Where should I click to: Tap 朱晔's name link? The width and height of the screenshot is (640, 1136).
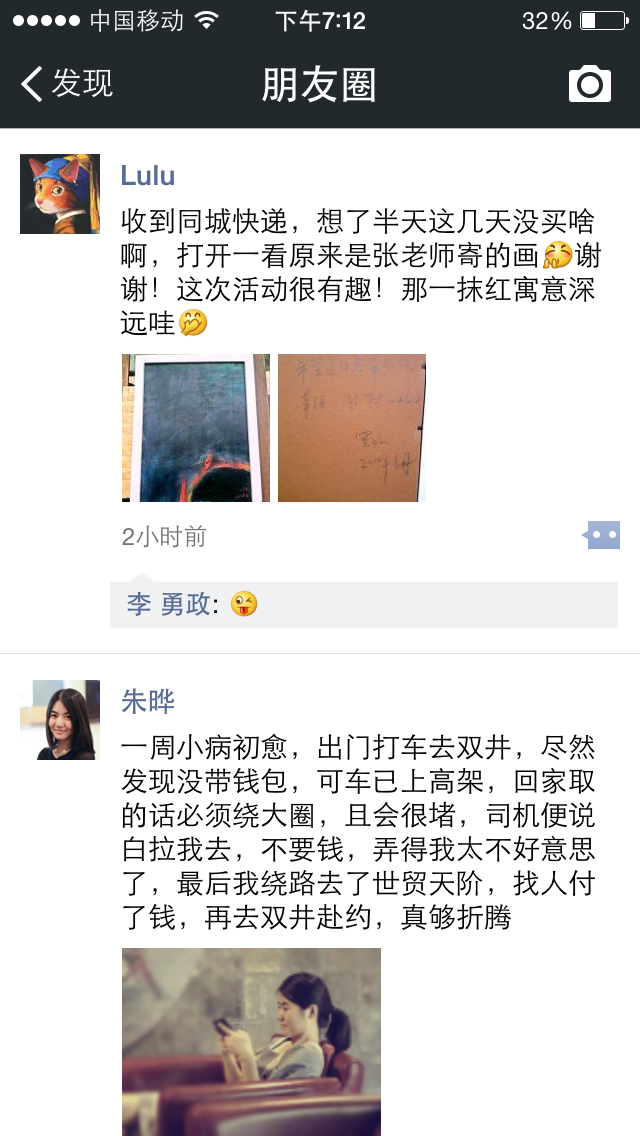(148, 702)
